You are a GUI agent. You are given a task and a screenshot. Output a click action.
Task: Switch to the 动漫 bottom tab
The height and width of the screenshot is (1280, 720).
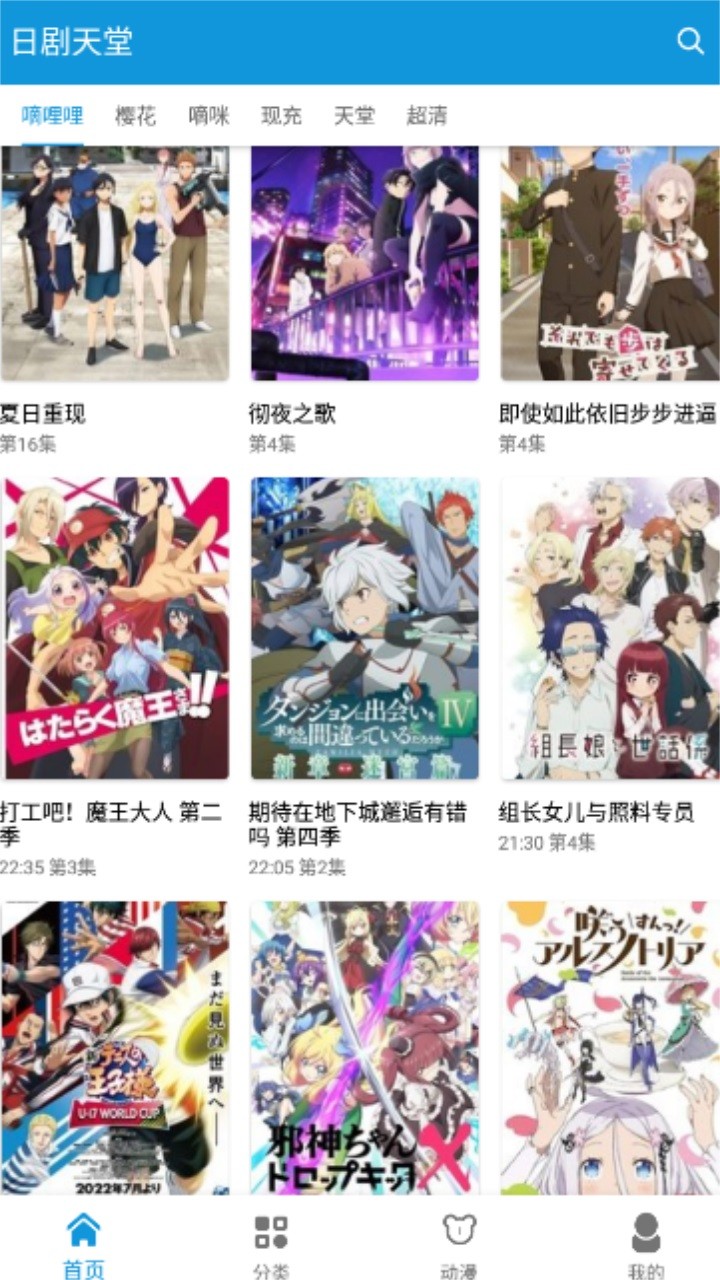[x=458, y=1245]
